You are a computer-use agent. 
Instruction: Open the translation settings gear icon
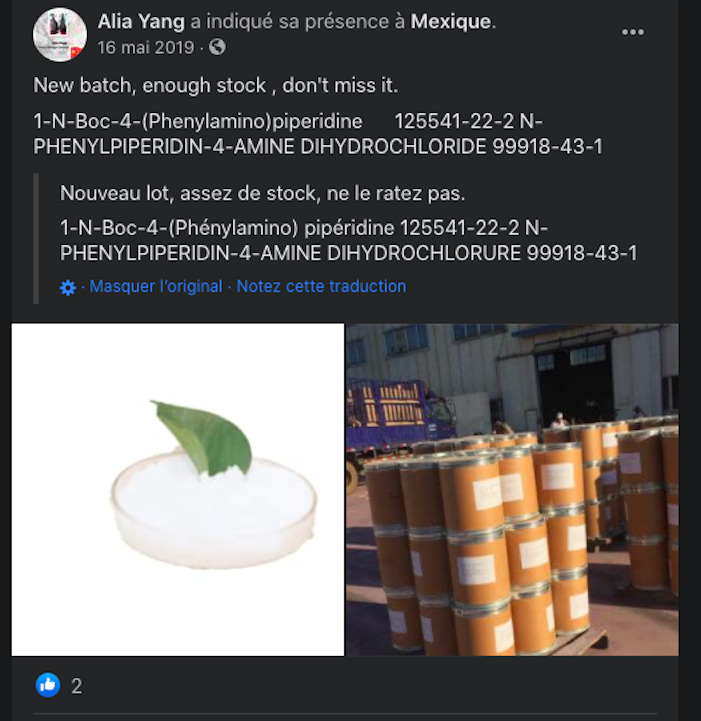point(68,287)
